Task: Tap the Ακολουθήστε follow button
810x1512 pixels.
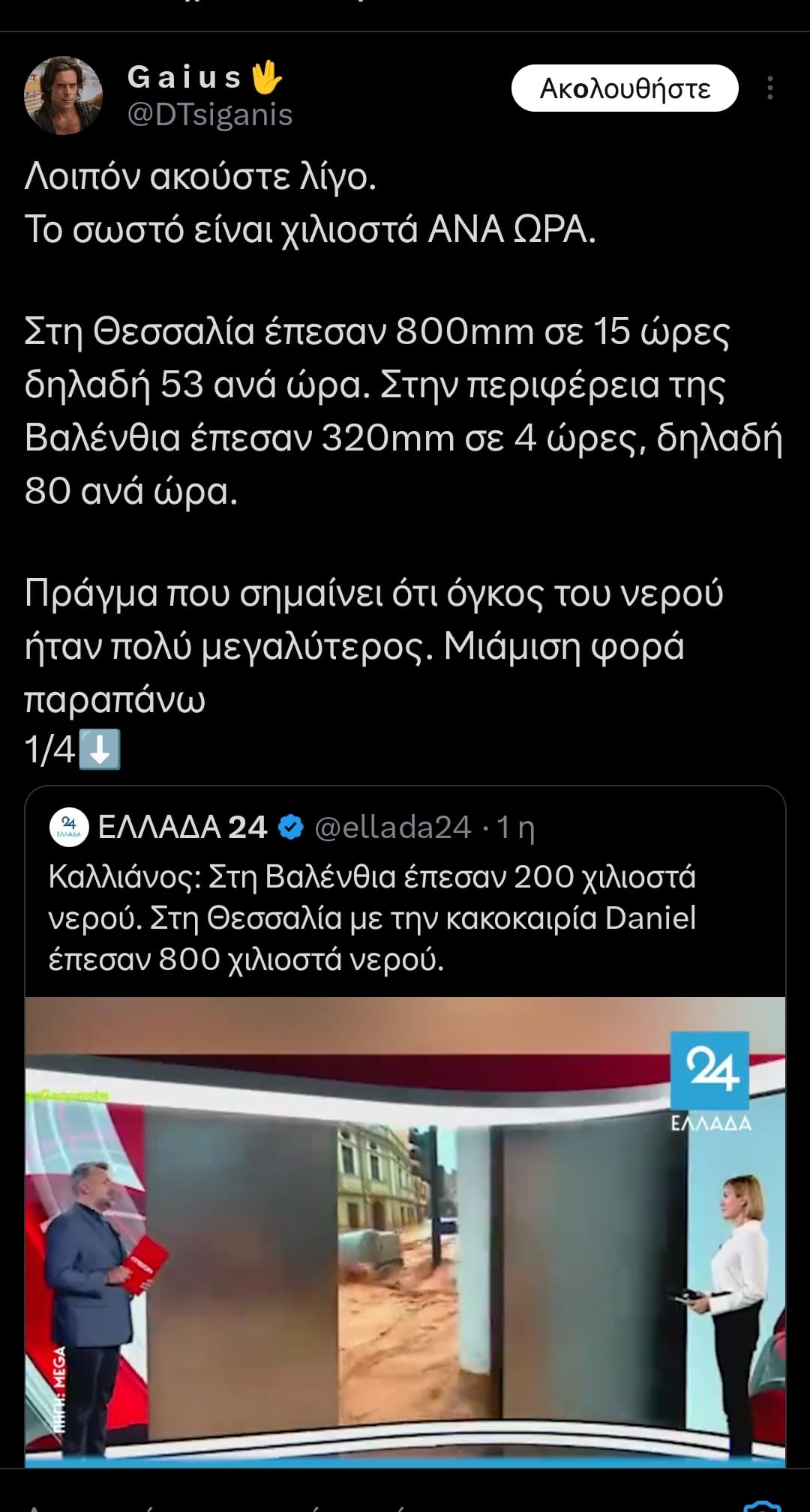Action: [624, 88]
